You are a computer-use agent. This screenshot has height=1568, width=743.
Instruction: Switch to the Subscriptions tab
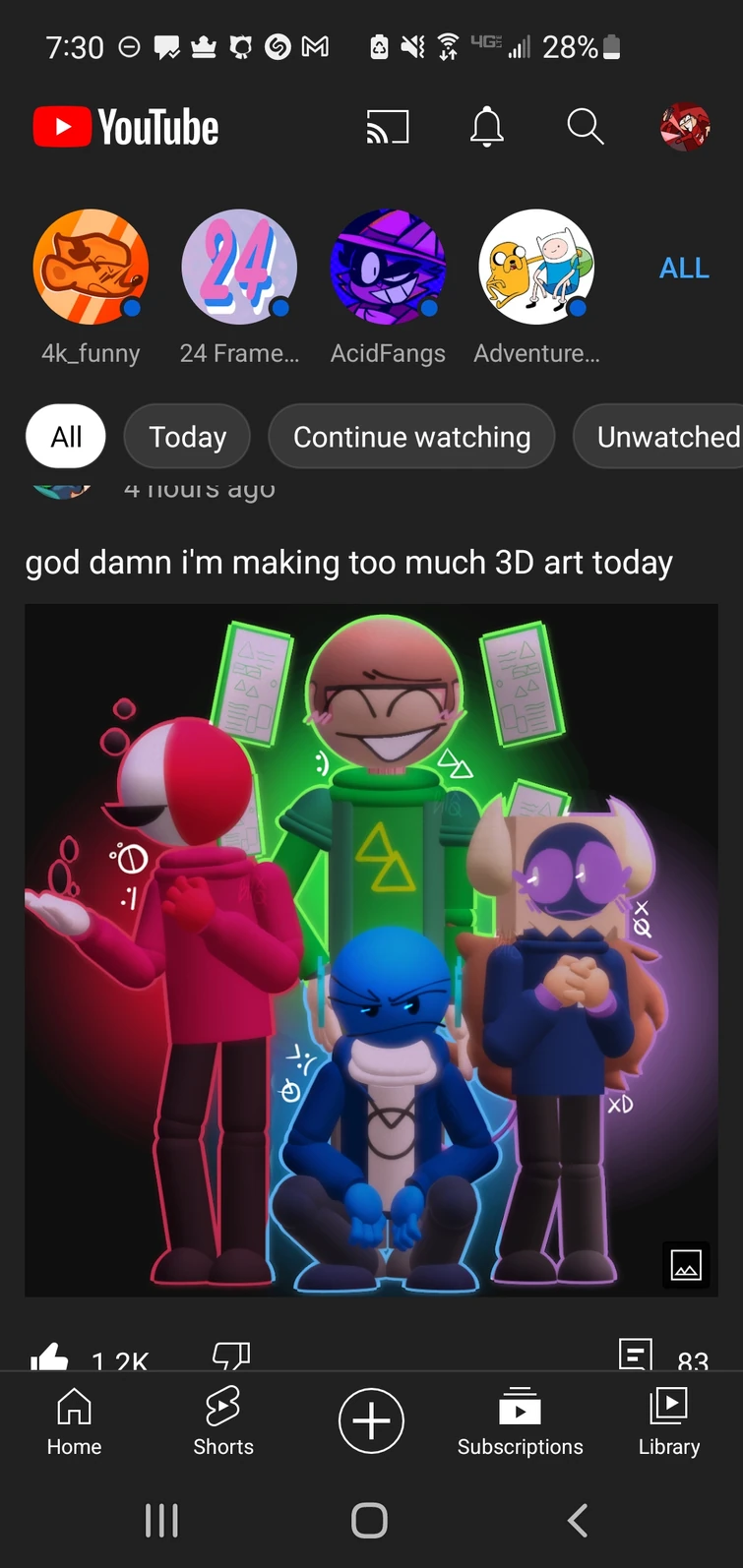click(x=520, y=1421)
